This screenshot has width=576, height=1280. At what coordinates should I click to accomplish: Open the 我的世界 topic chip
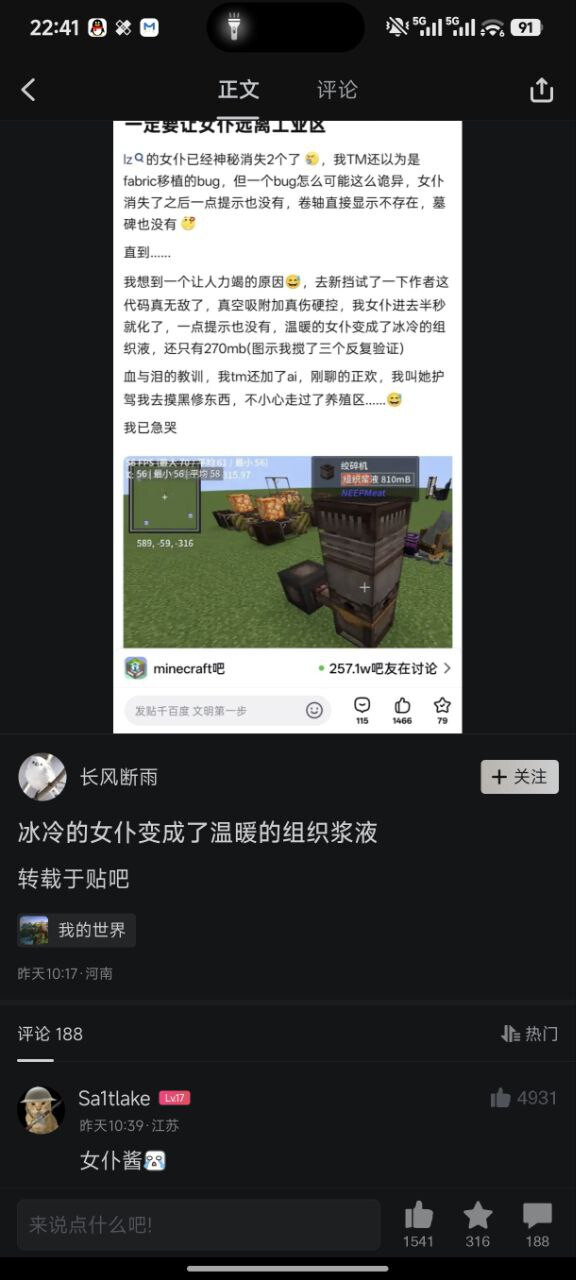coord(77,930)
